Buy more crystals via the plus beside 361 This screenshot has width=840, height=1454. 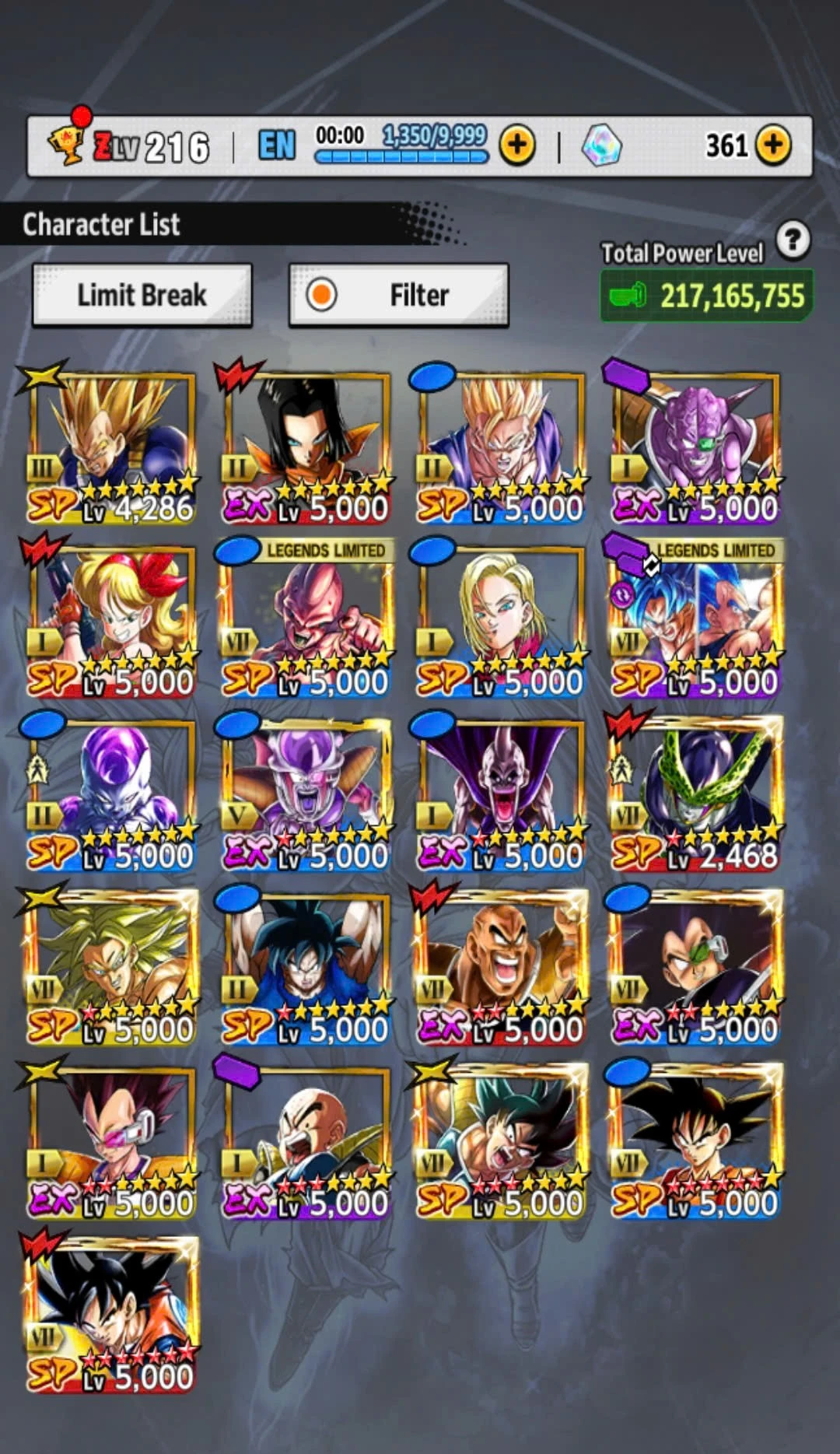pos(772,145)
